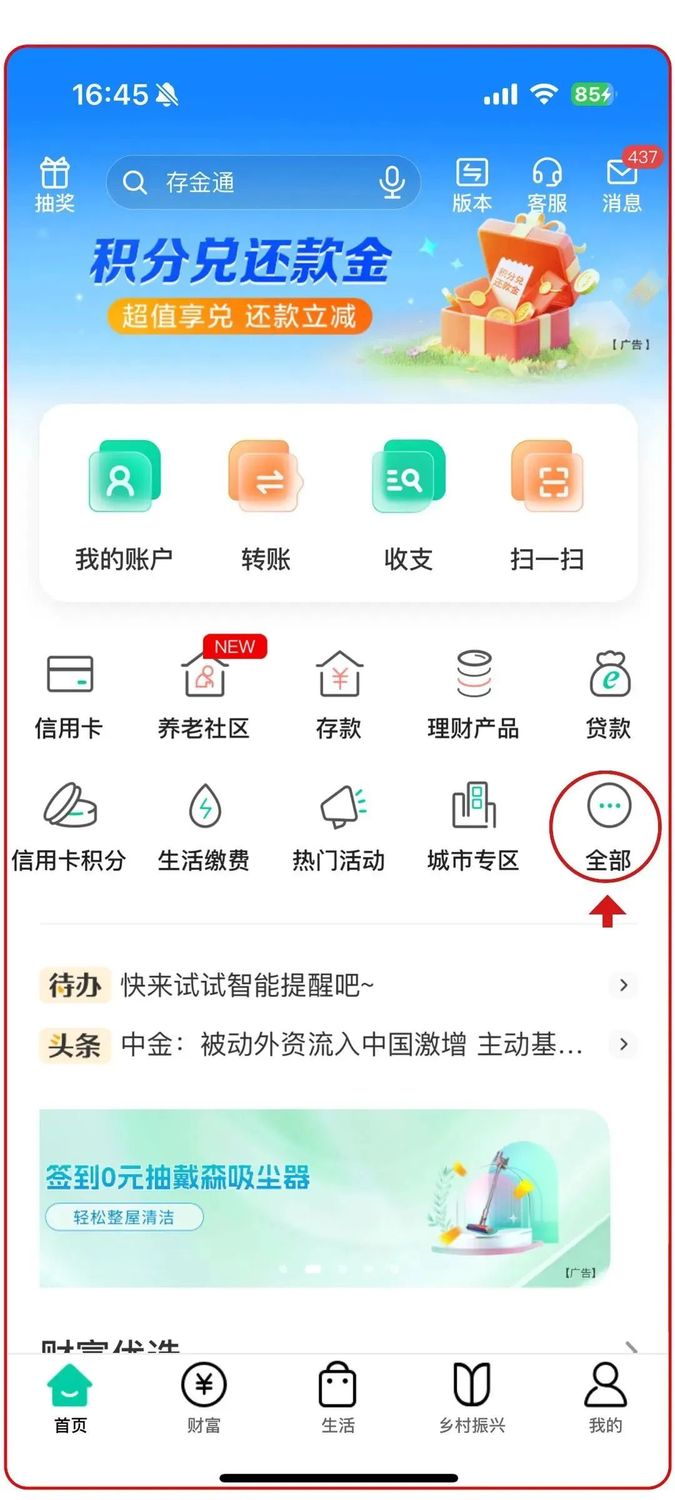Open the 版本 version switcher
The height and width of the screenshot is (1500, 675).
point(472,184)
